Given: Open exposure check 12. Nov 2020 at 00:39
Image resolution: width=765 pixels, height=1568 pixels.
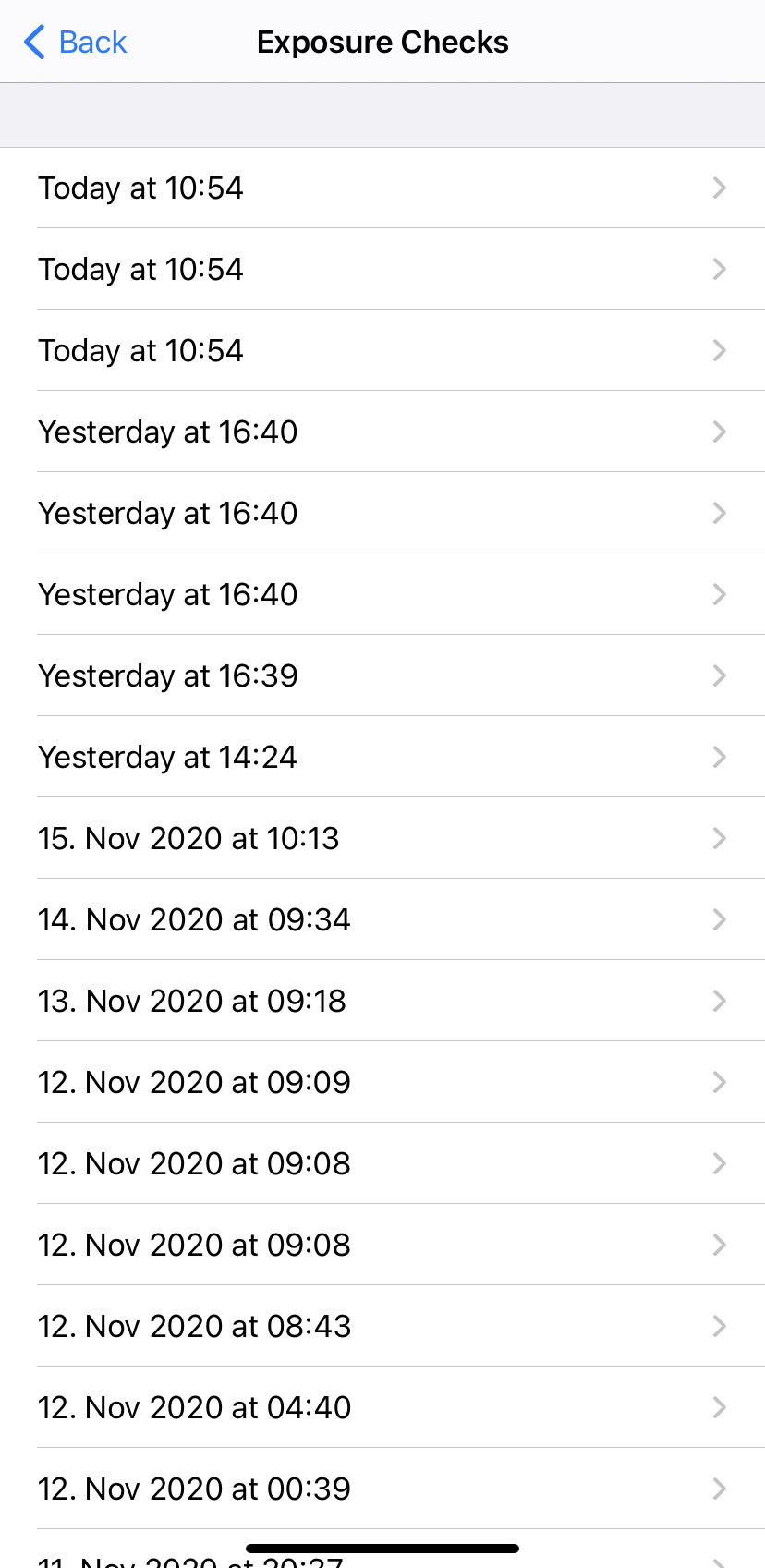Looking at the screenshot, I should tap(382, 1489).
